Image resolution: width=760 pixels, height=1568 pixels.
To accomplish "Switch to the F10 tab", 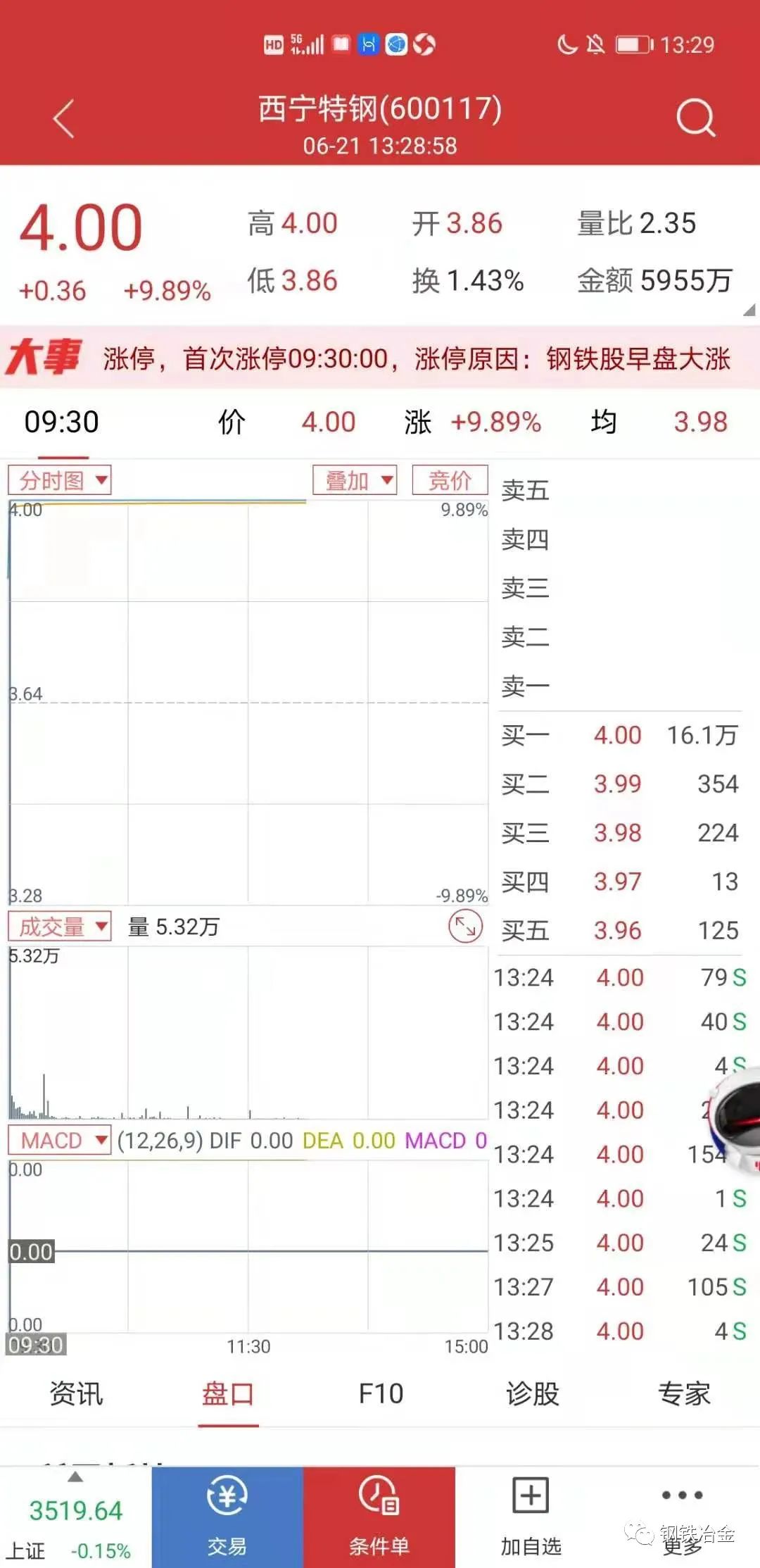I will [x=381, y=1393].
